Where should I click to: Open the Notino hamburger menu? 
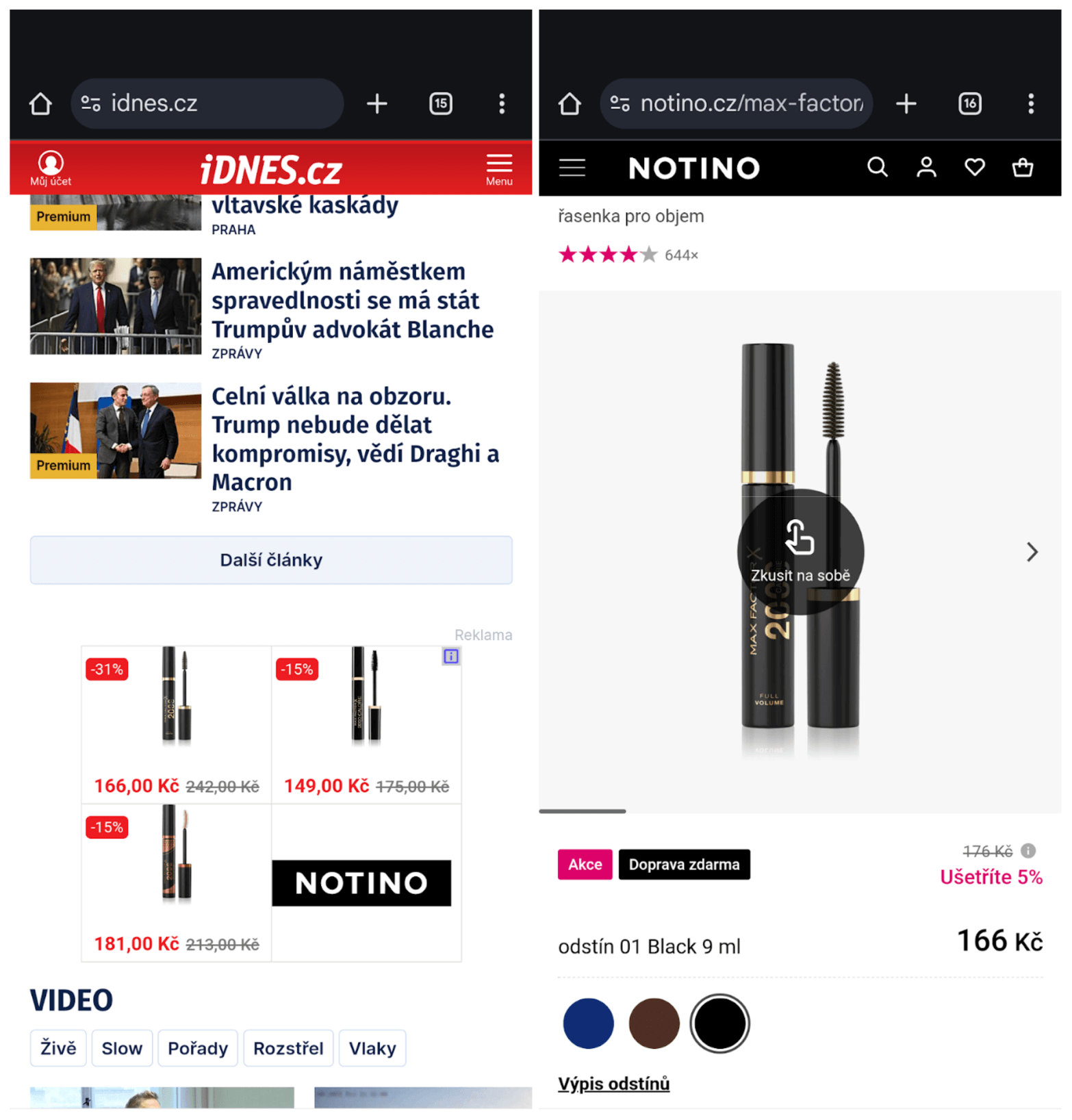tap(572, 167)
